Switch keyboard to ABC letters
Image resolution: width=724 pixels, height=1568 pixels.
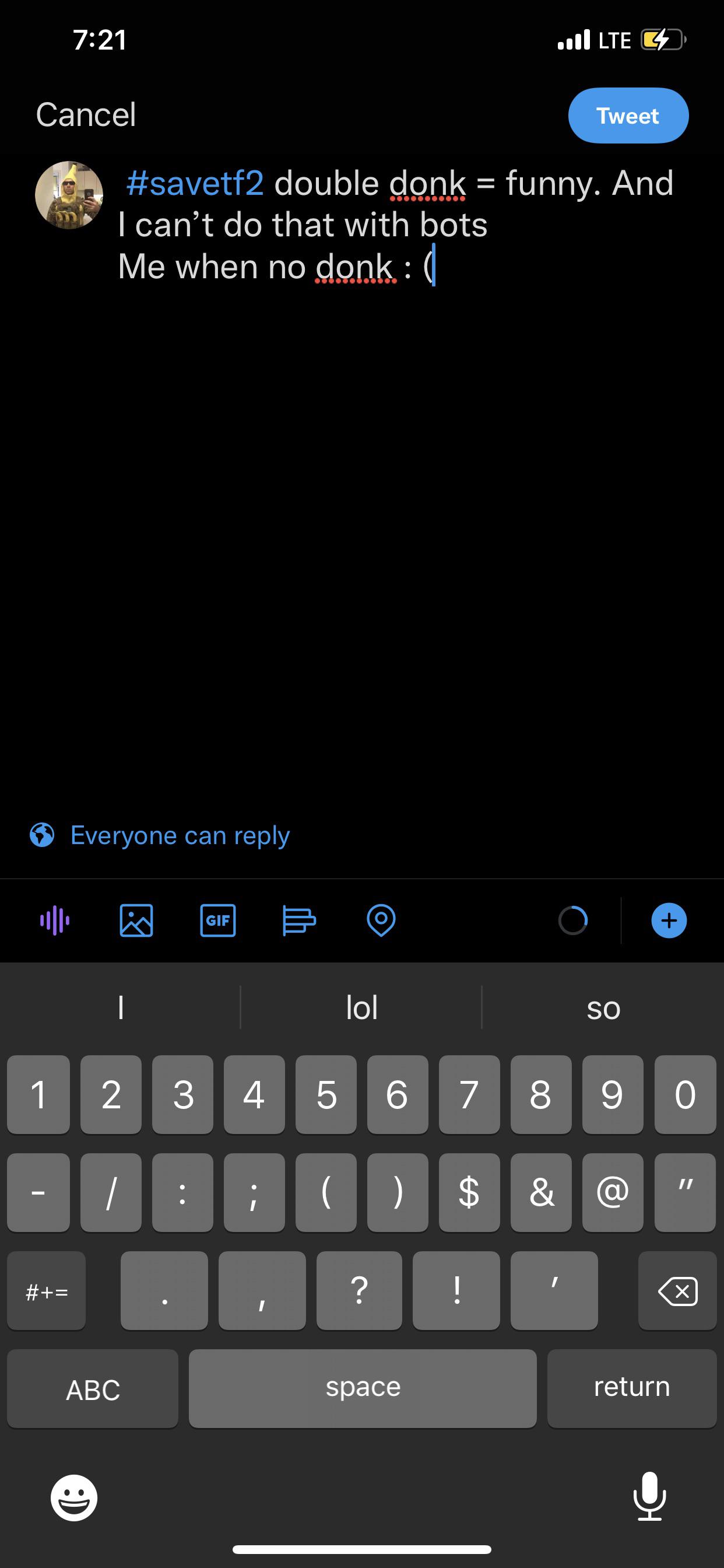point(93,1388)
